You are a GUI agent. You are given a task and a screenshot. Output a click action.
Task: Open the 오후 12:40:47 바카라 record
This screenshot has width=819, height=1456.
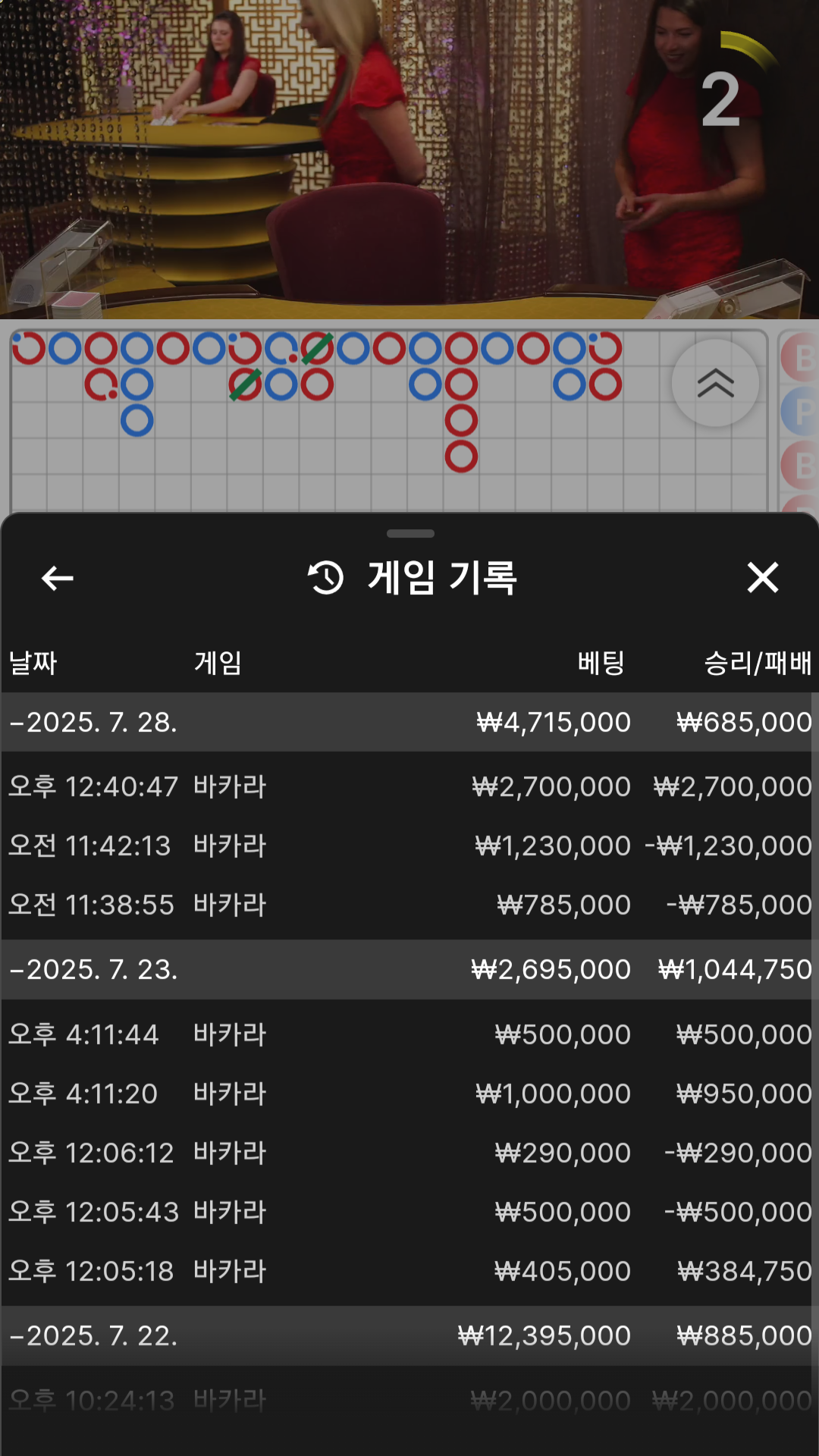point(409,786)
